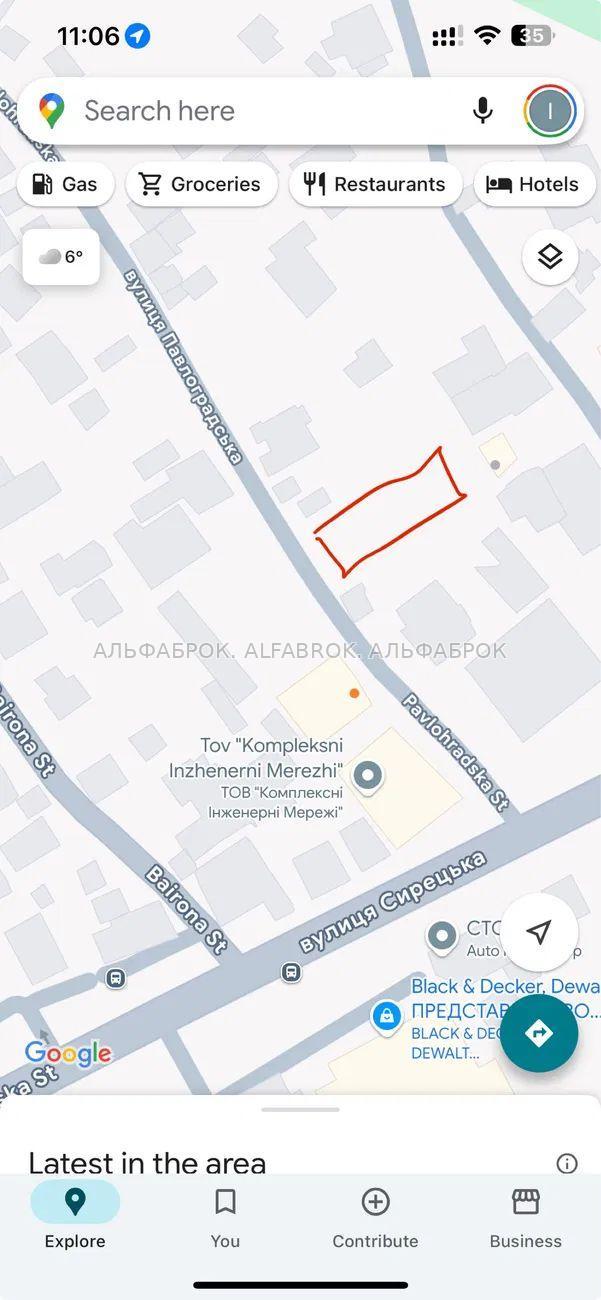The height and width of the screenshot is (1300, 601).
Task: Select the Explore tab
Action: point(75,1218)
